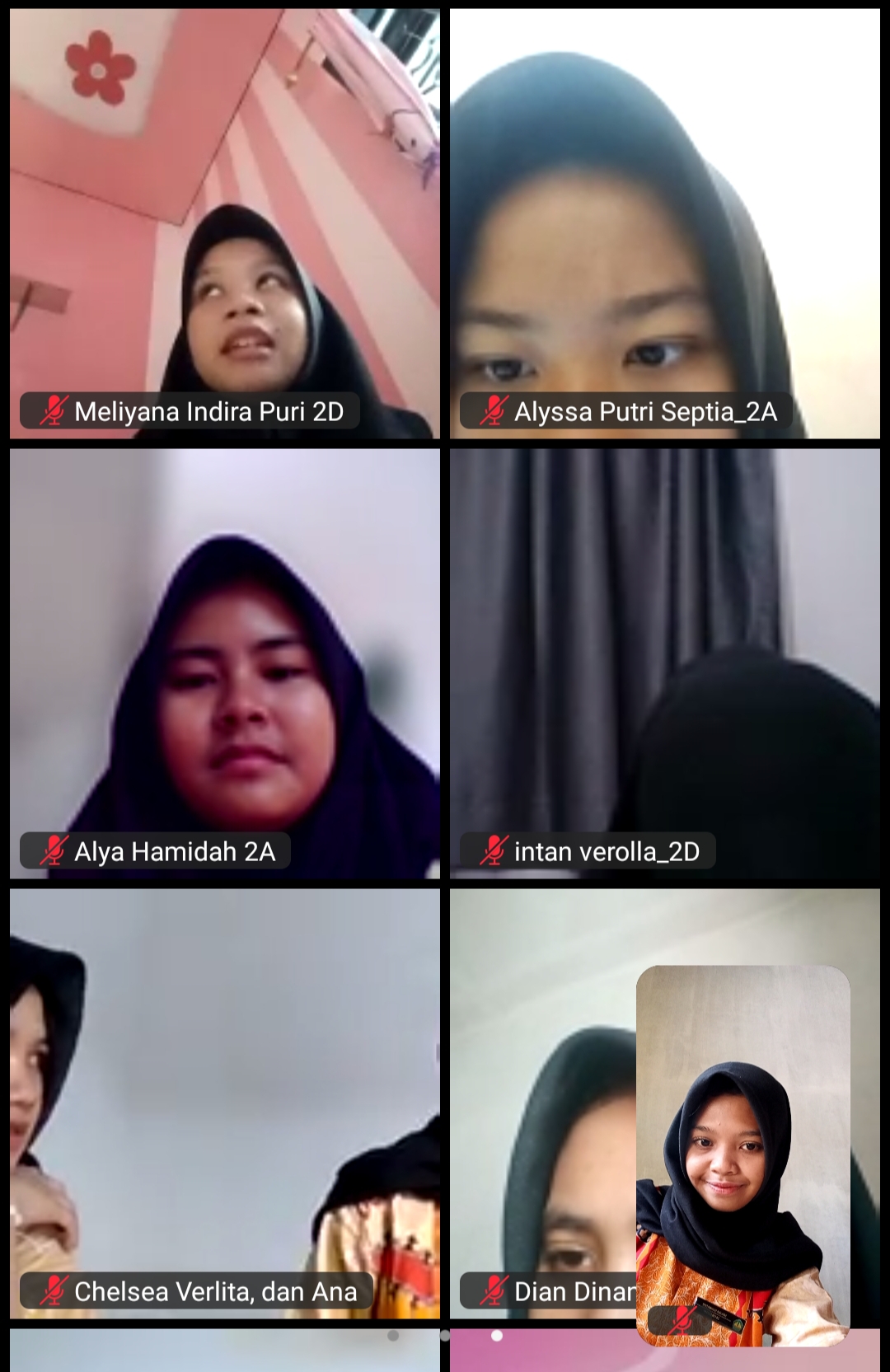Select Meliyana Indira Puri 2D's video tile
The width and height of the screenshot is (890, 1372).
[224, 222]
